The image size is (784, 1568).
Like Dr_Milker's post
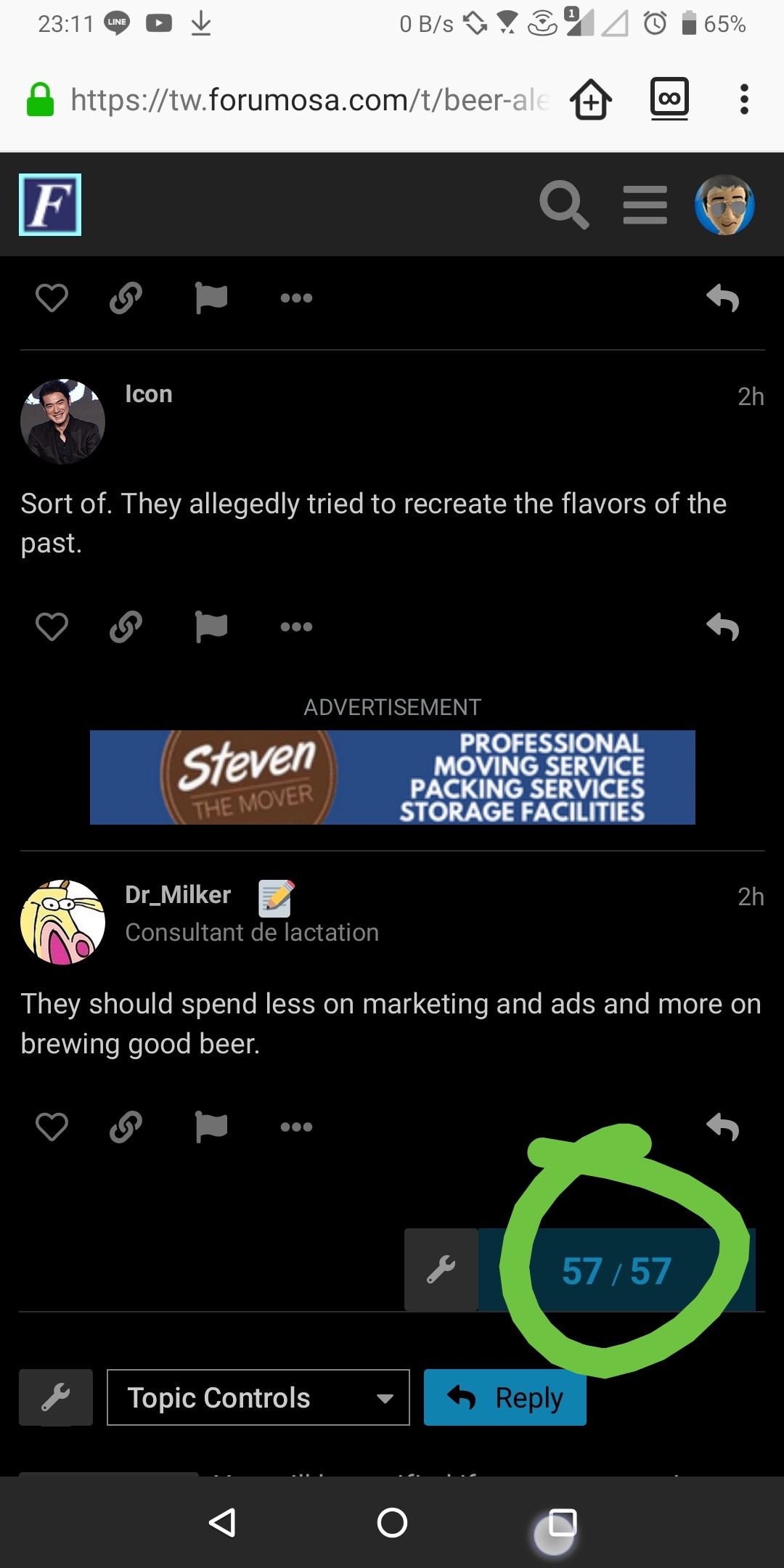point(52,1127)
